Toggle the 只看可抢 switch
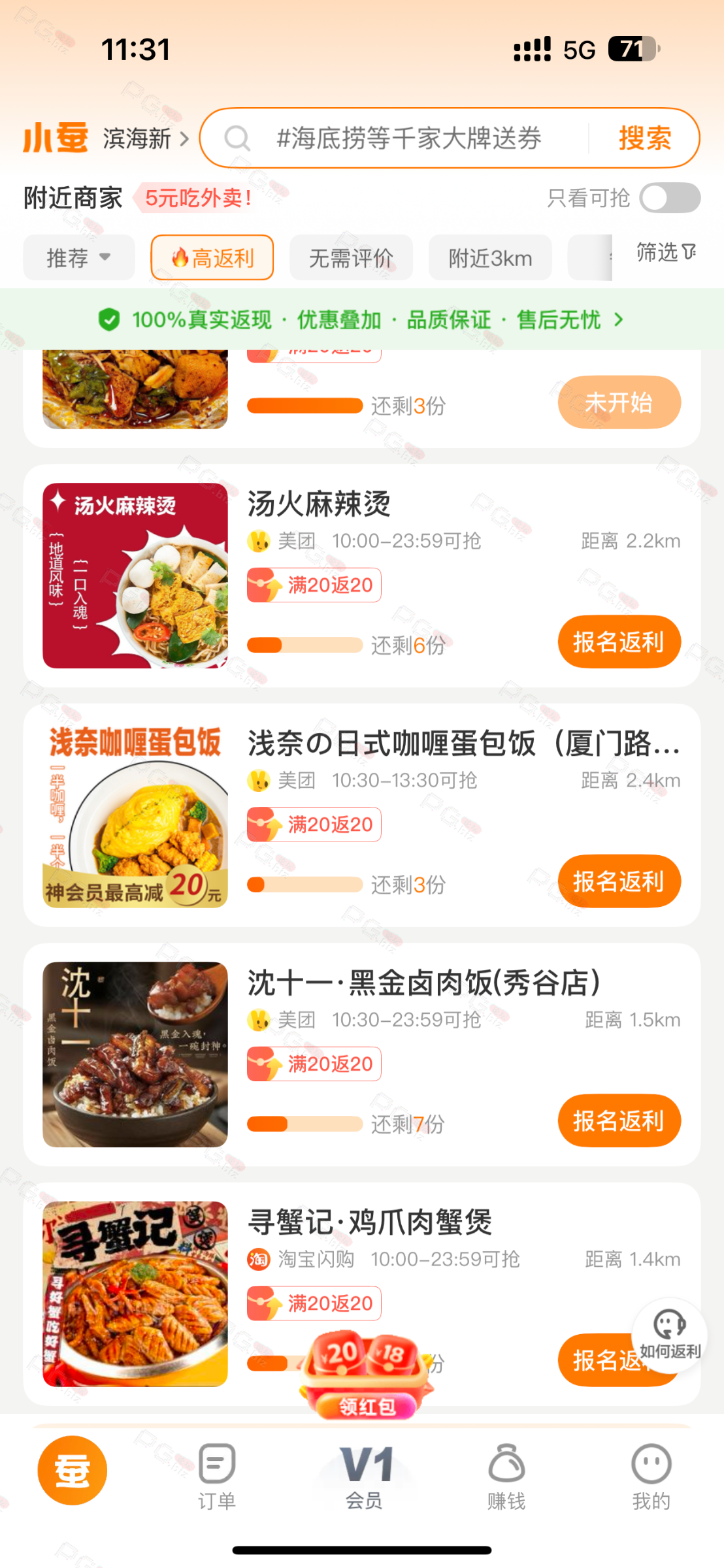Viewport: 724px width, 1568px height. 669,198
